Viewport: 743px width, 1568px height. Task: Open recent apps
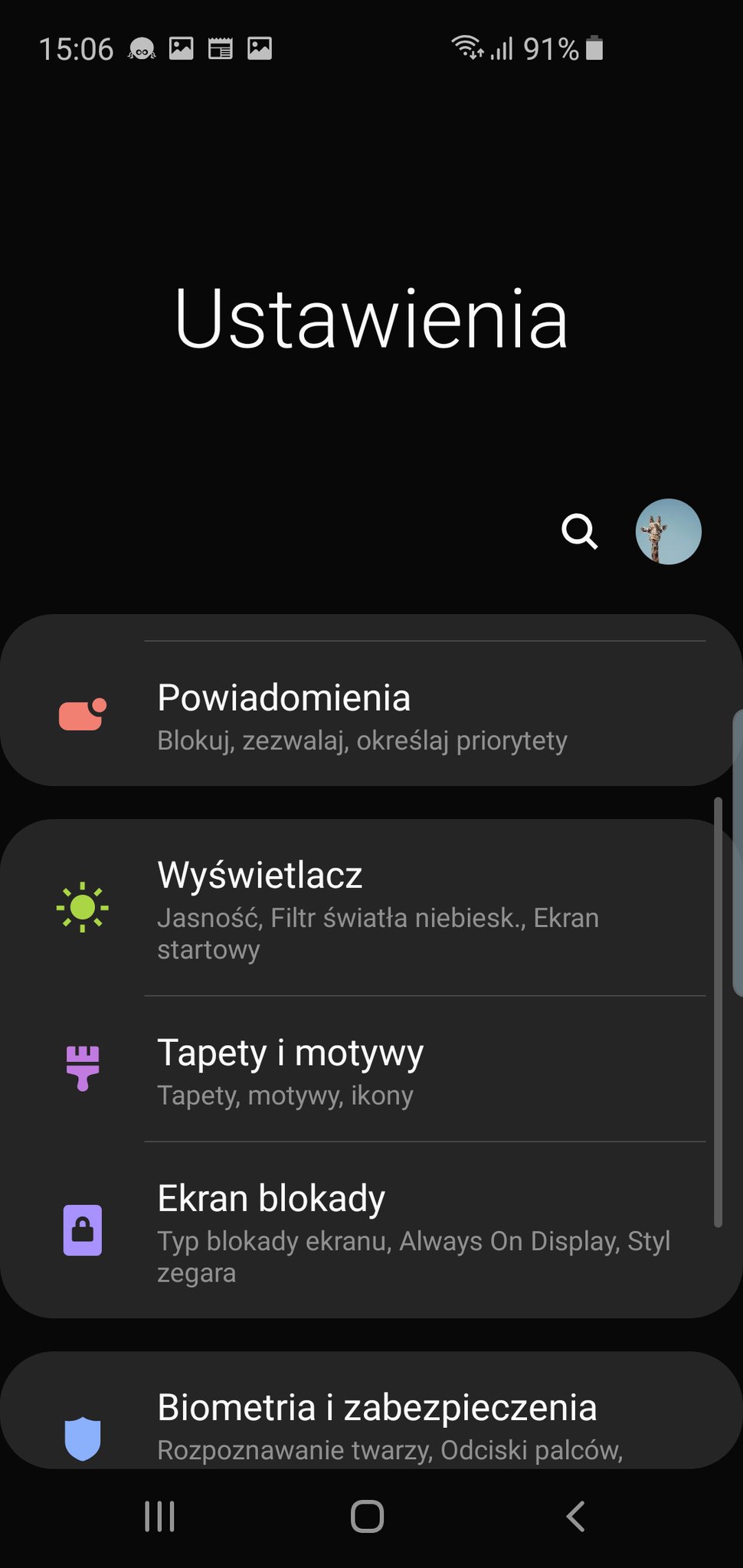160,1516
